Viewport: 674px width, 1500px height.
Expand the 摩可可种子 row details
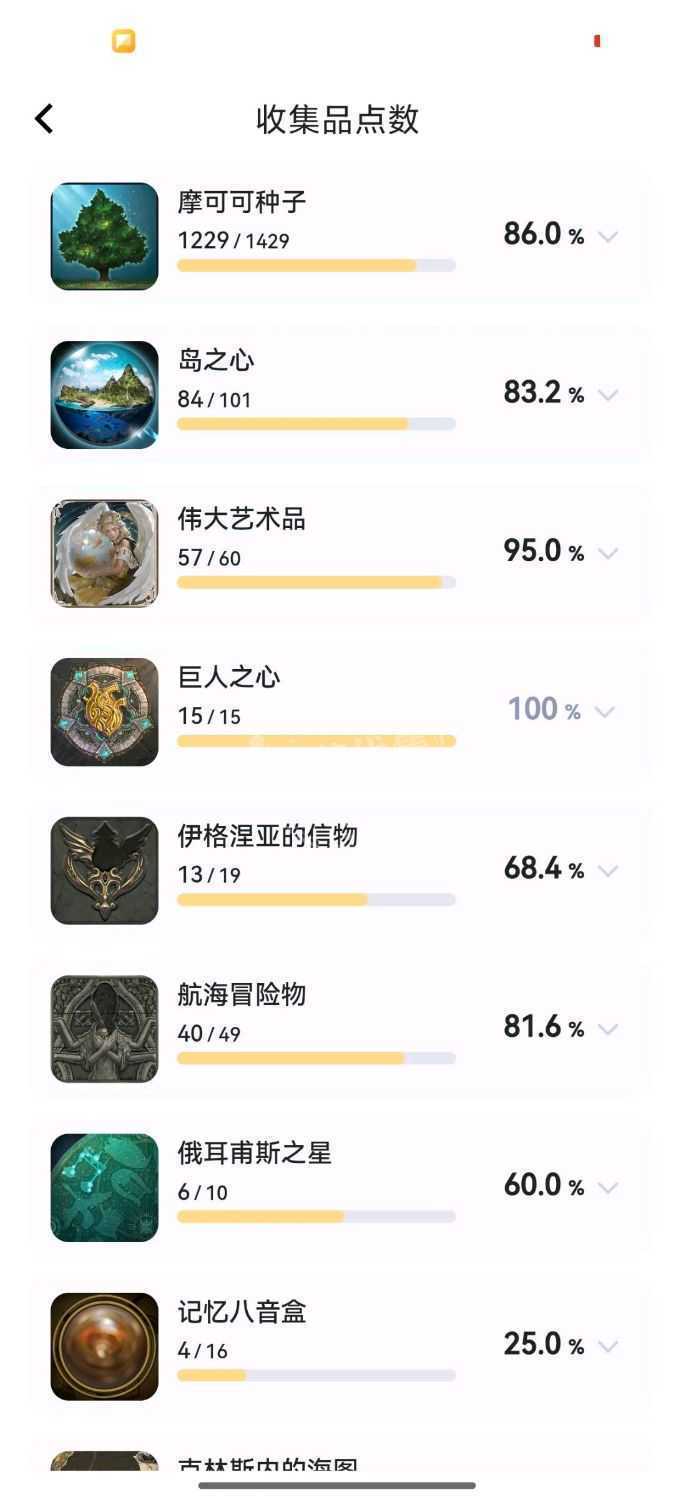click(607, 237)
